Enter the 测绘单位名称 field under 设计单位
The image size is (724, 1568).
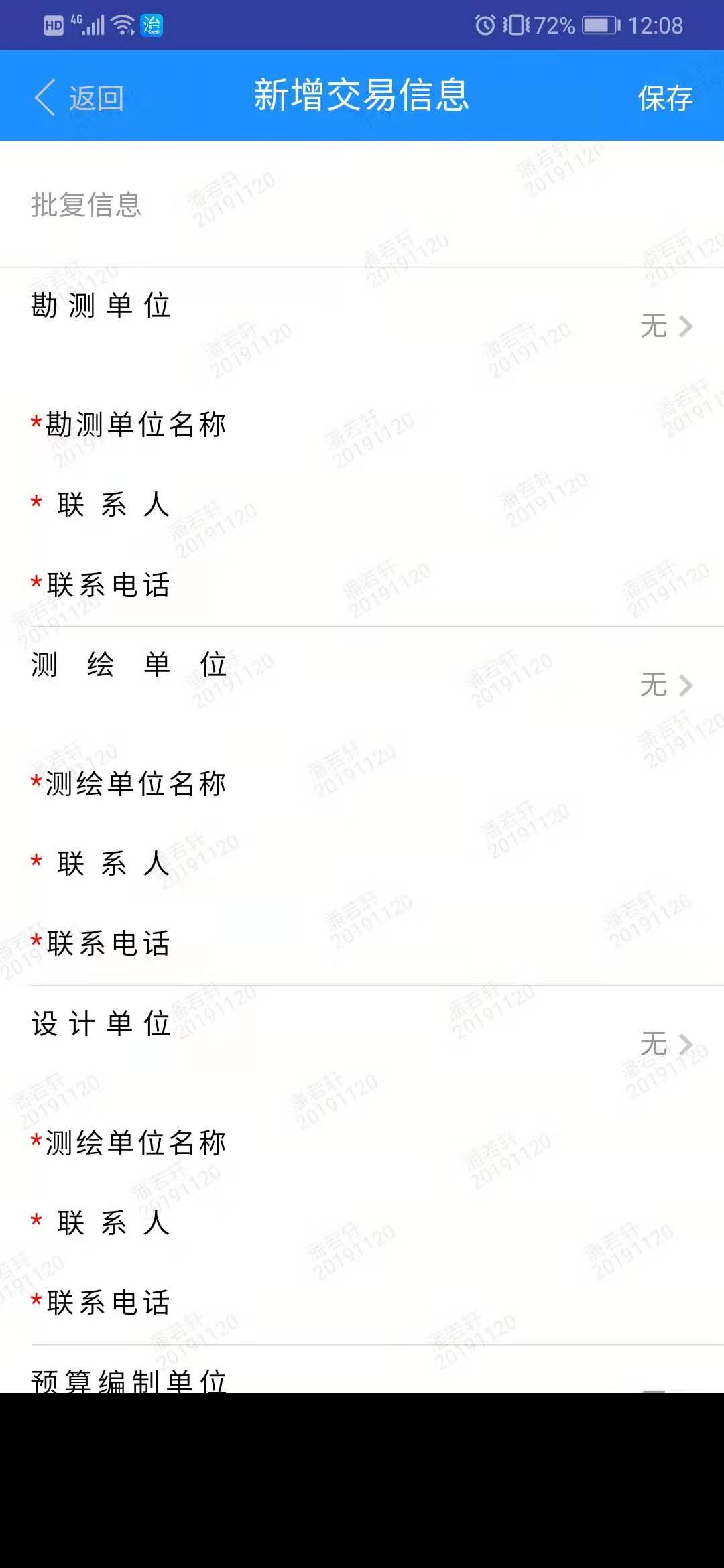coord(362,1142)
